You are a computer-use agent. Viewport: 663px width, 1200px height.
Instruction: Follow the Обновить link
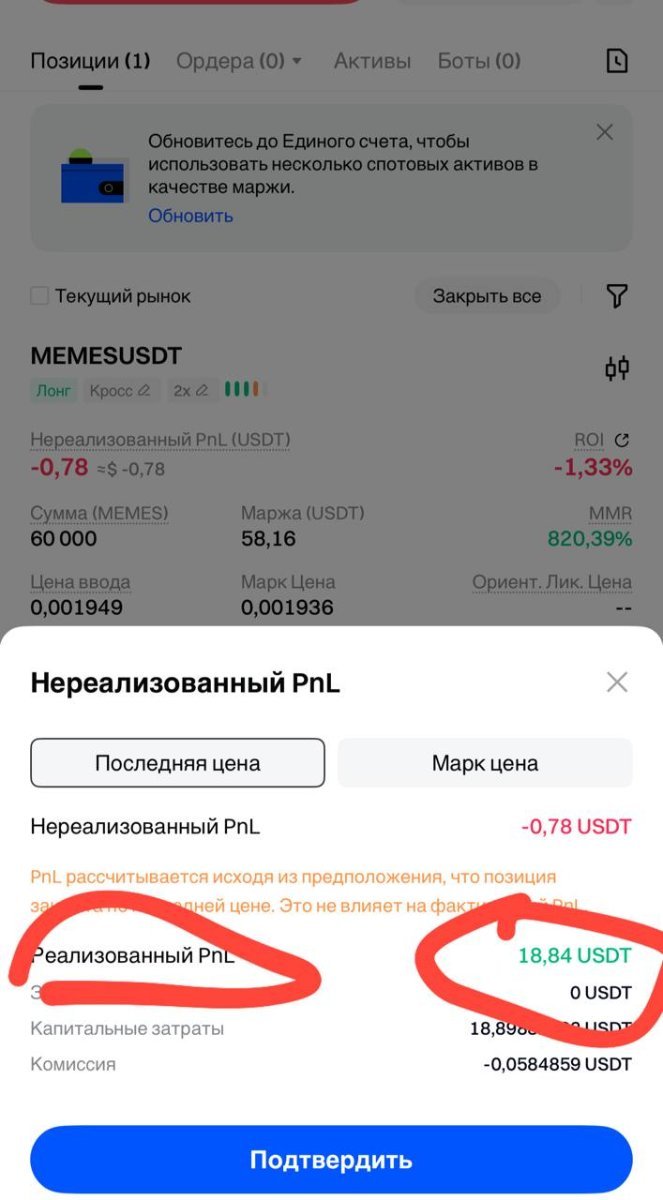click(x=190, y=216)
